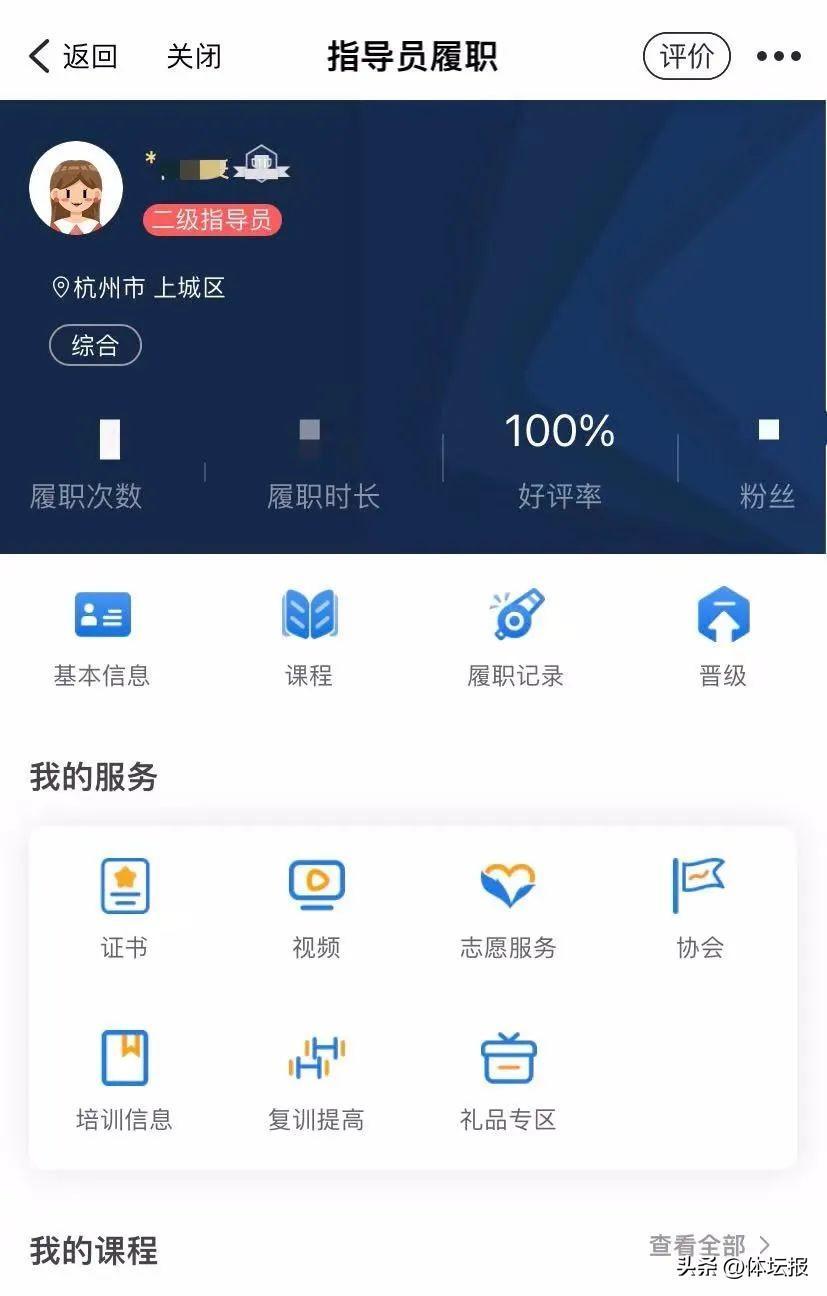Open the 视频 service
Image resolution: width=827 pixels, height=1296 pixels.
click(316, 906)
